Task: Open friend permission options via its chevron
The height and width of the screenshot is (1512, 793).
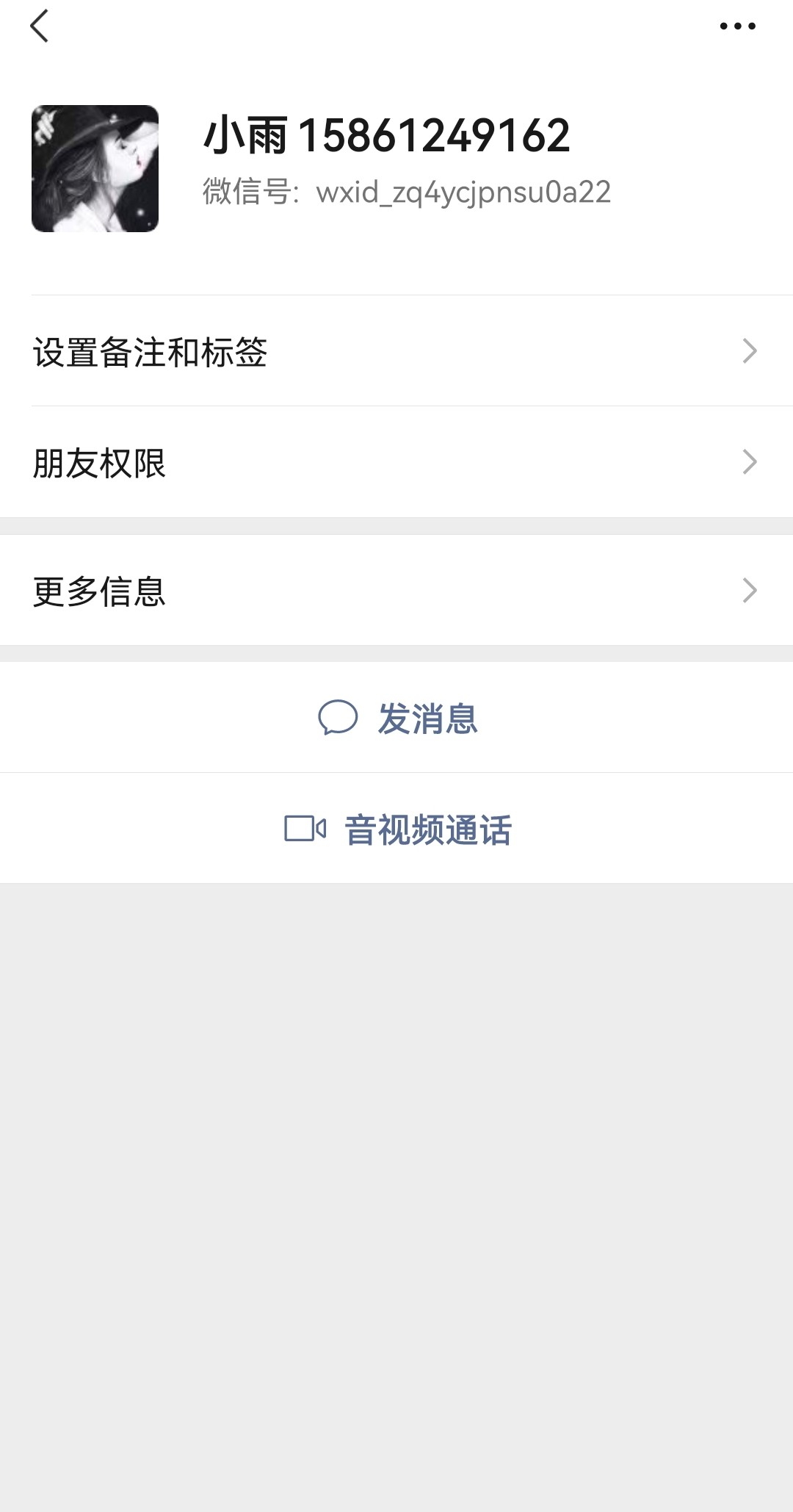Action: pyautogui.click(x=750, y=462)
